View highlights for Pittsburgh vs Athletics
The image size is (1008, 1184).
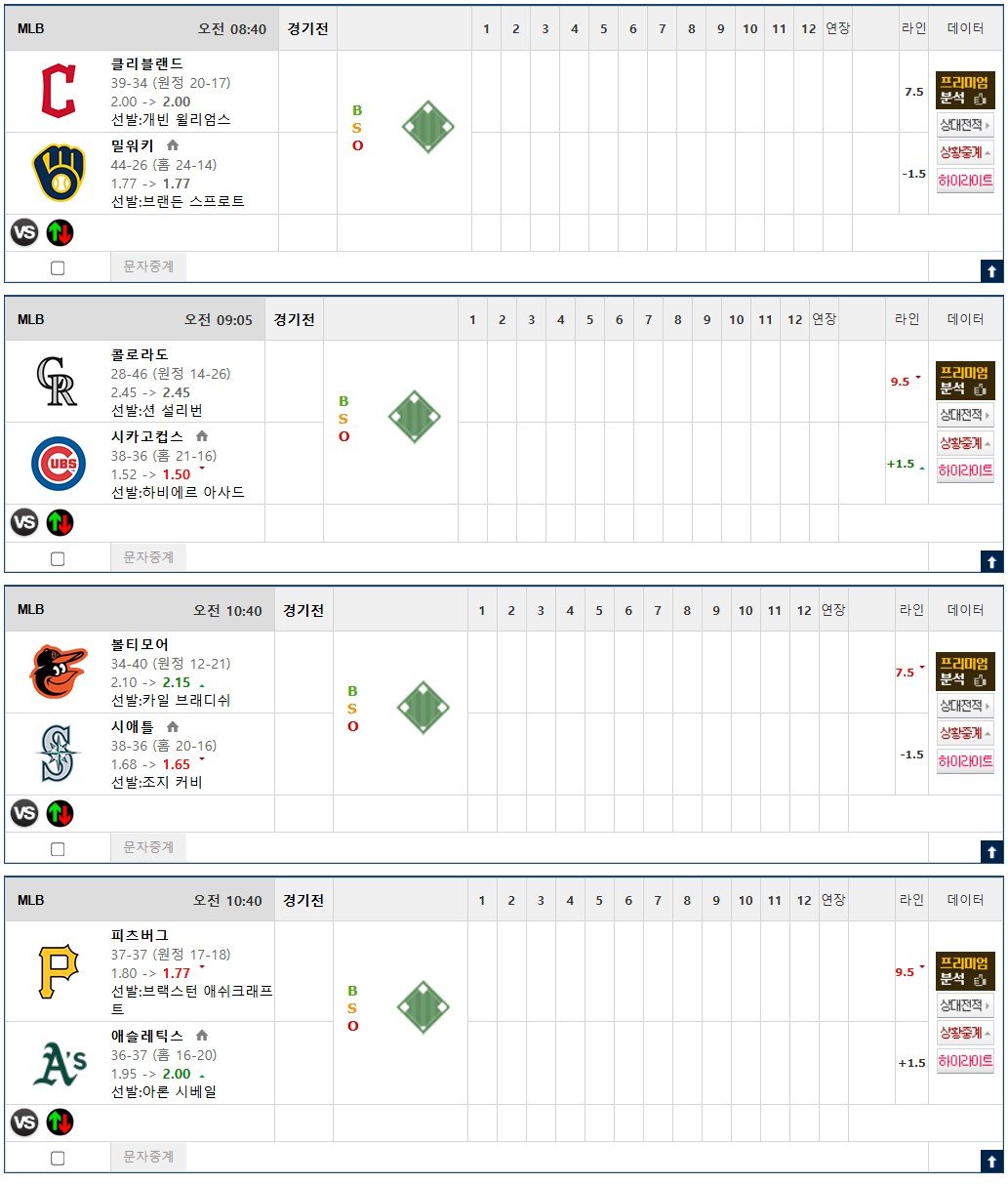point(965,1061)
